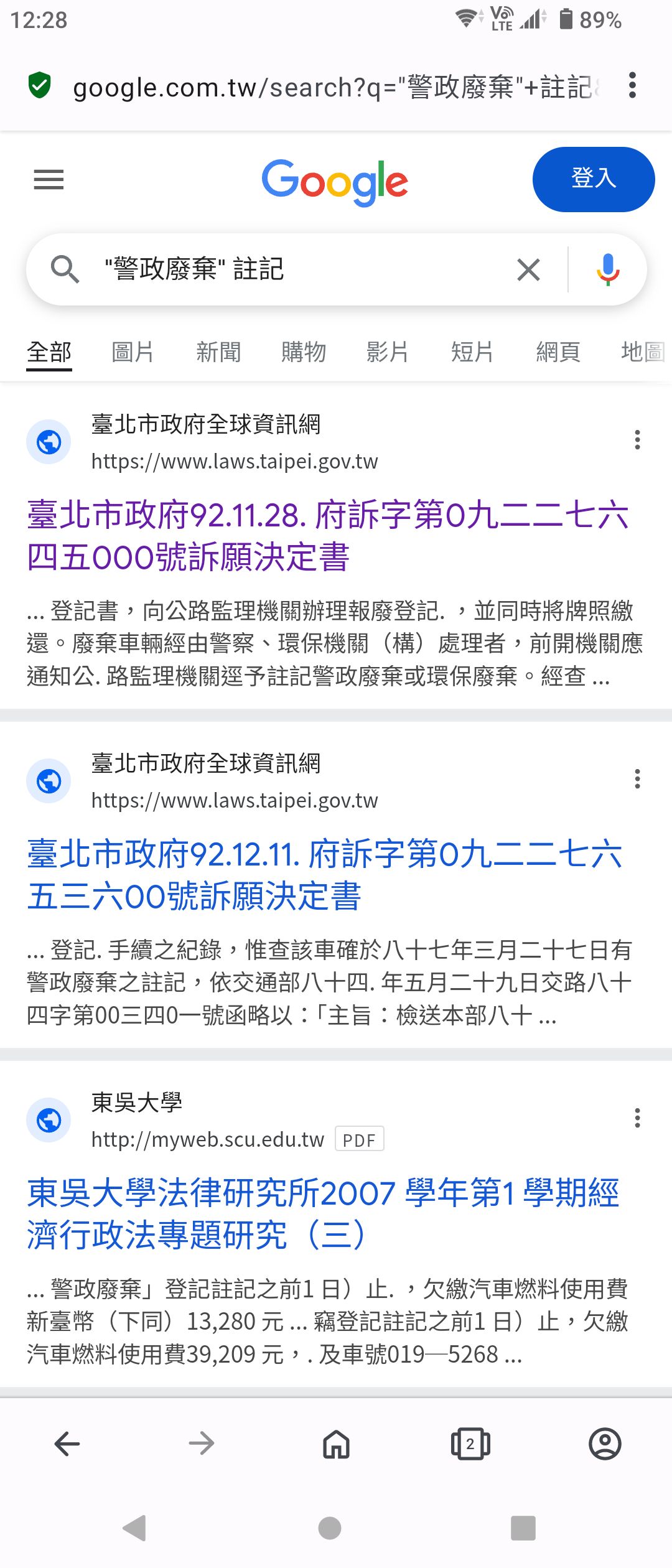This screenshot has width=672, height=1568.
Task: Open the 92.12.11 訴願決定書 result
Action: pos(324,875)
